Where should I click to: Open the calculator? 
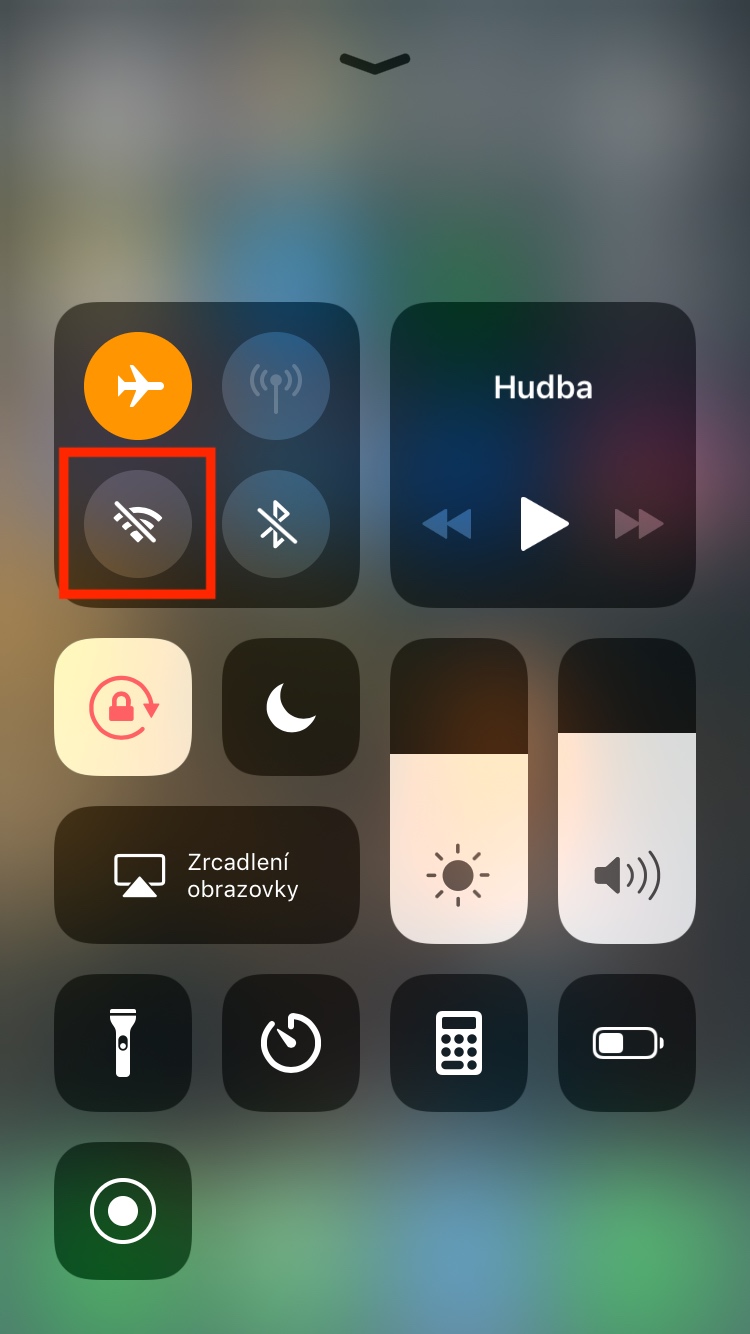(x=459, y=1043)
